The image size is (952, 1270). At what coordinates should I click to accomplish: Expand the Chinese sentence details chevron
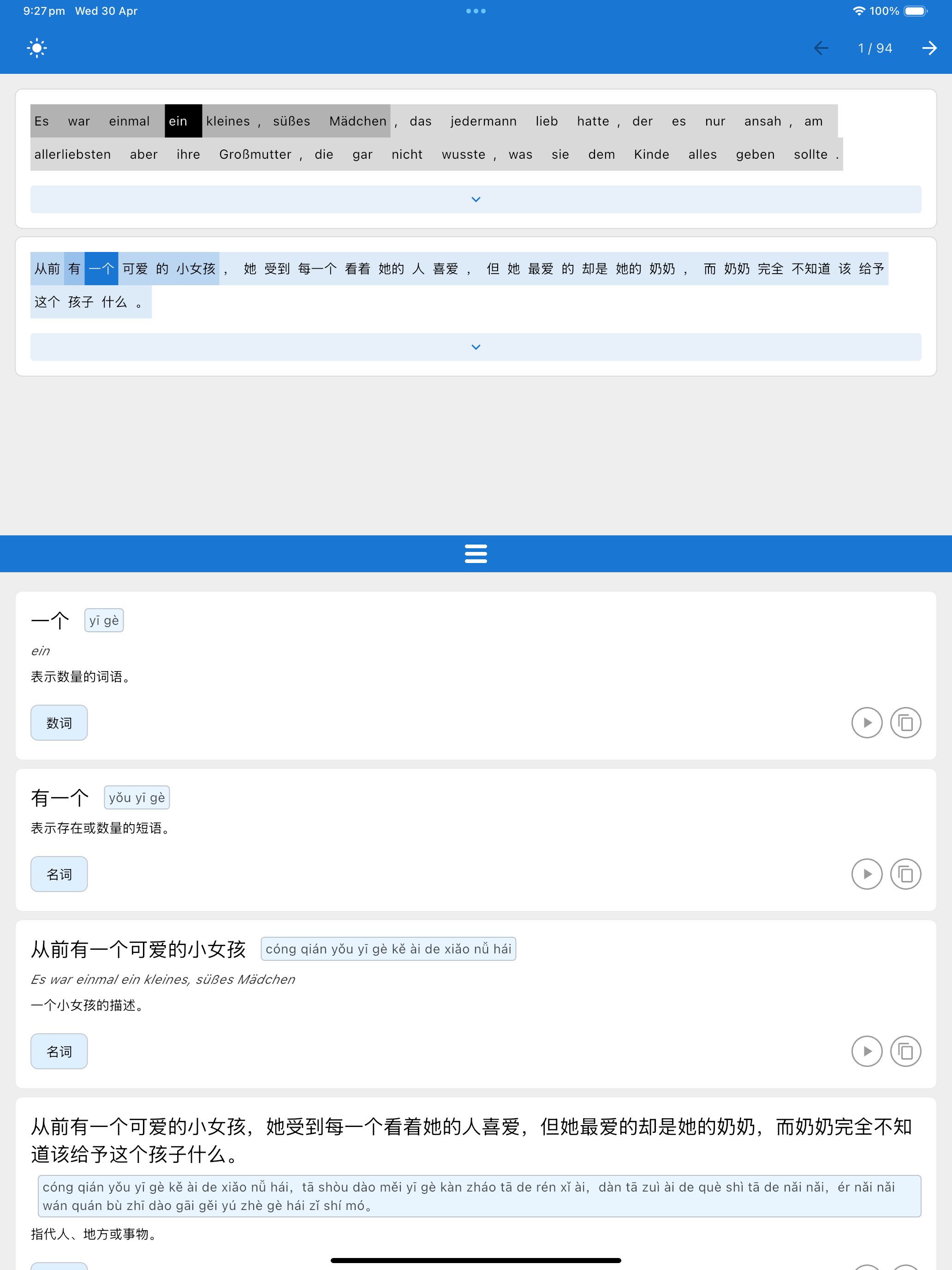[x=476, y=347]
